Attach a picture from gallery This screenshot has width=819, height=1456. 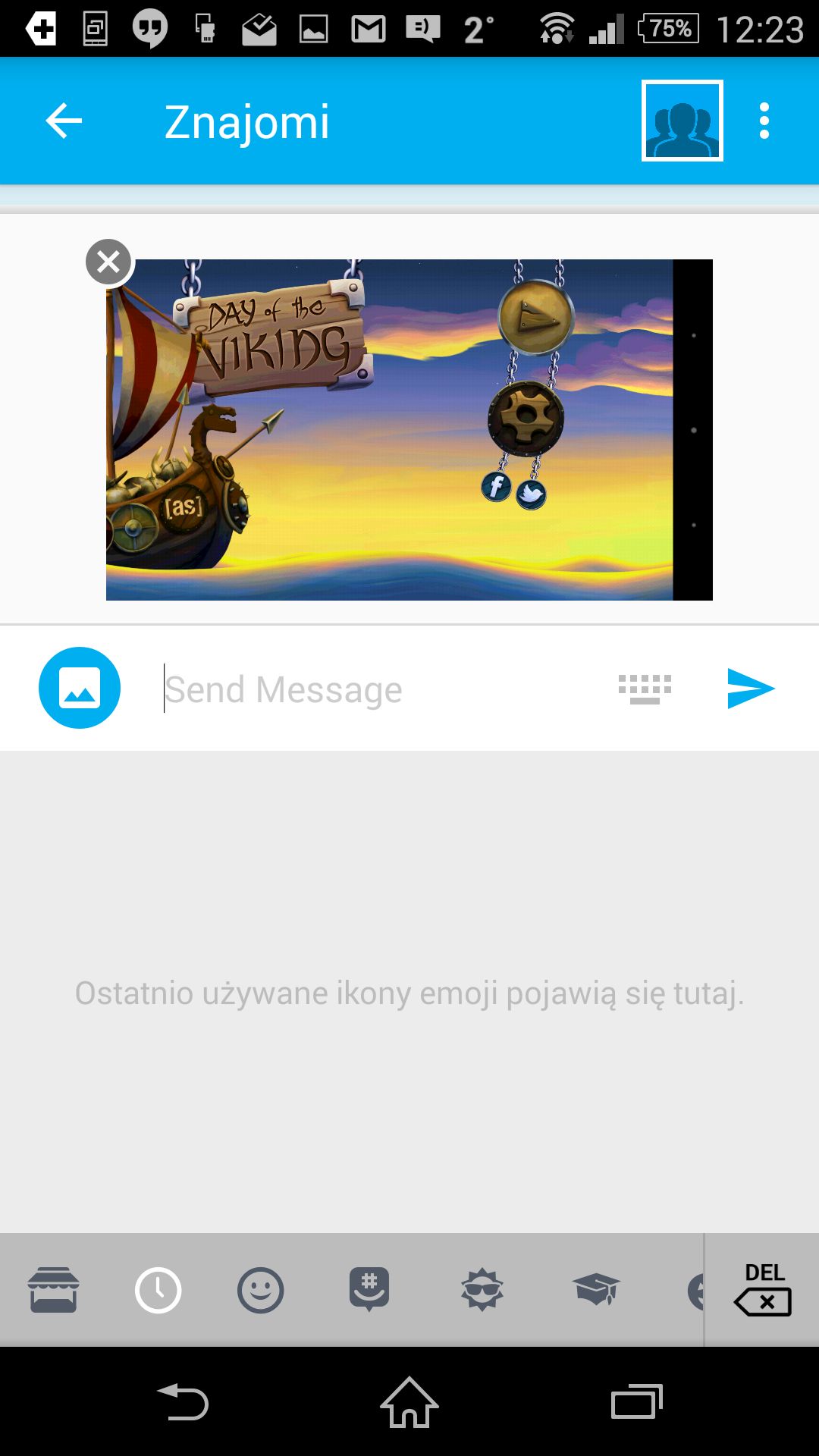pyautogui.click(x=80, y=688)
